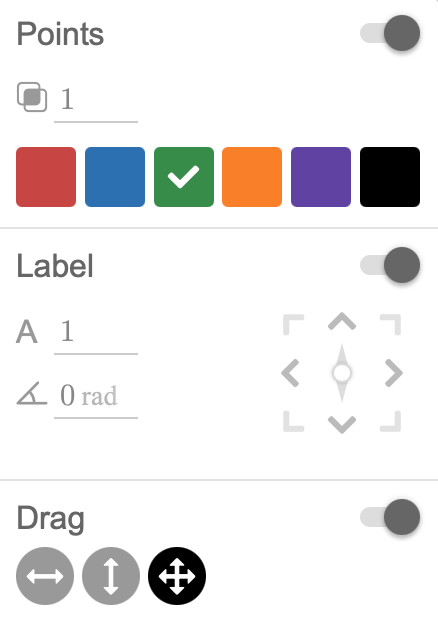This screenshot has height=626, width=438.
Task: Disable the Label switch
Action: point(390,265)
